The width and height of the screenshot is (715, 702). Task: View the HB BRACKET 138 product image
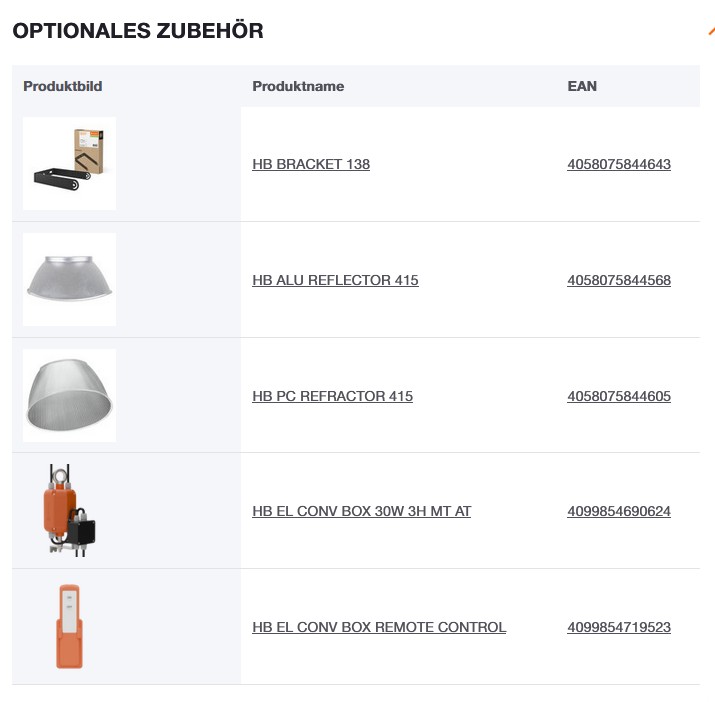tap(69, 164)
